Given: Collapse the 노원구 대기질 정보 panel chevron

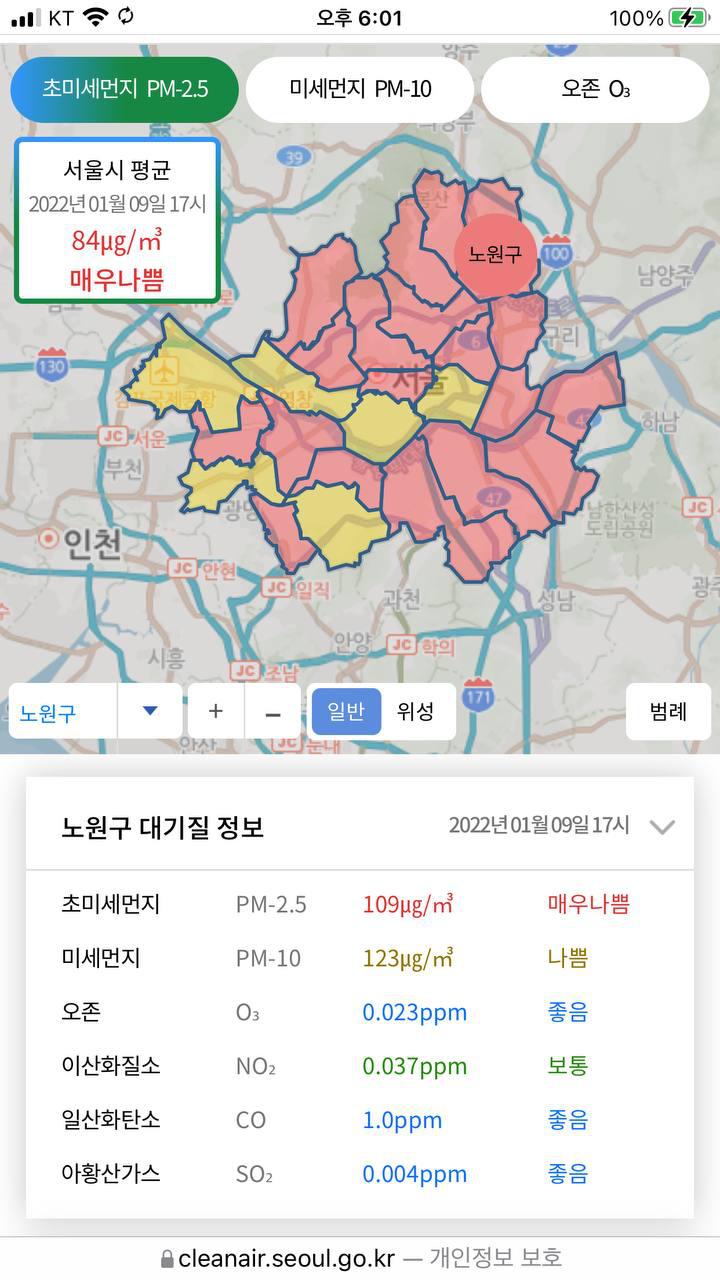Looking at the screenshot, I should point(662,827).
